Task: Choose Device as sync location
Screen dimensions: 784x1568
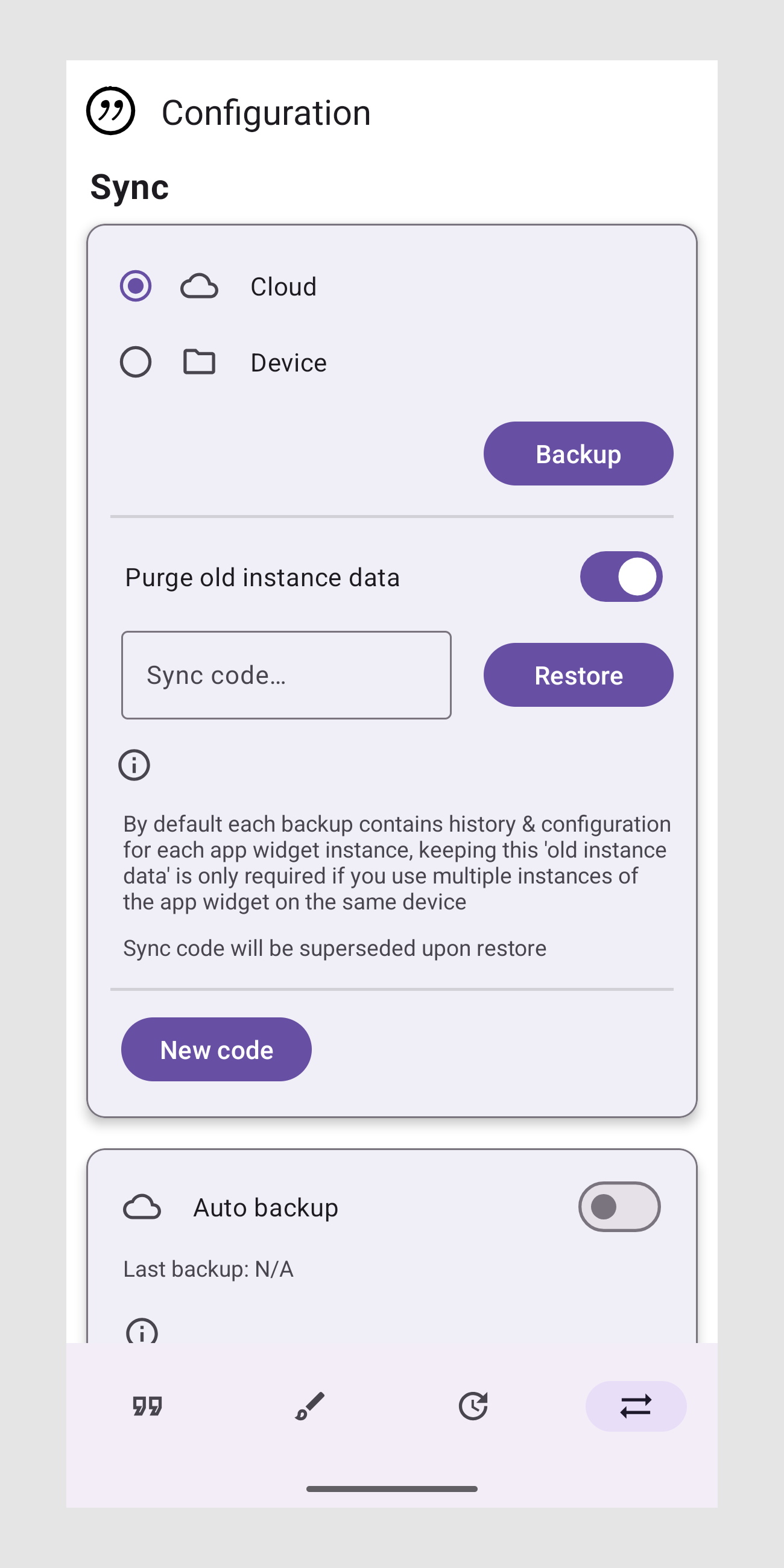Action: point(135,362)
